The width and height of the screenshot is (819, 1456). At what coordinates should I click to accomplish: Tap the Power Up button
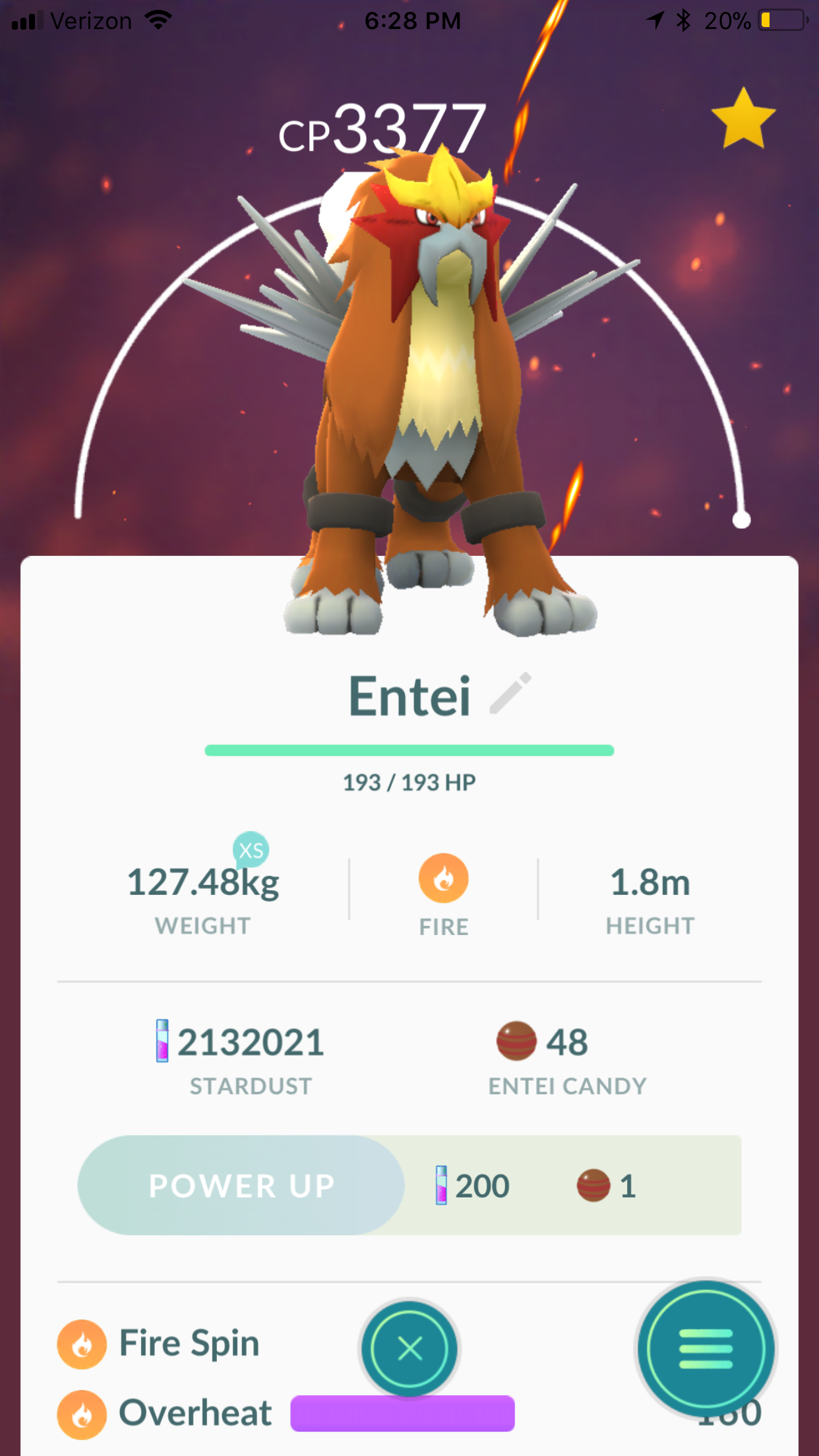[x=241, y=1185]
